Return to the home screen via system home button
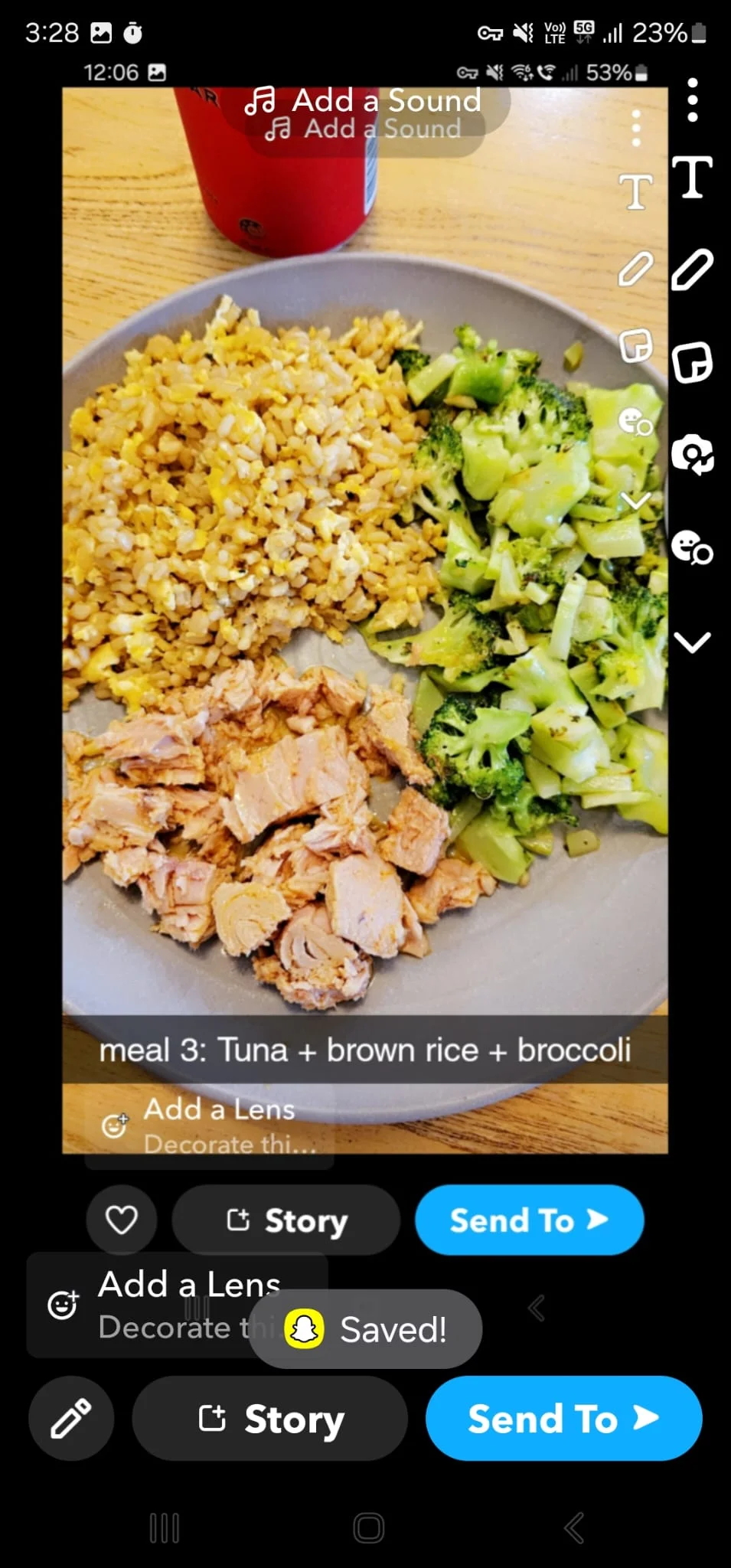 point(368,1527)
